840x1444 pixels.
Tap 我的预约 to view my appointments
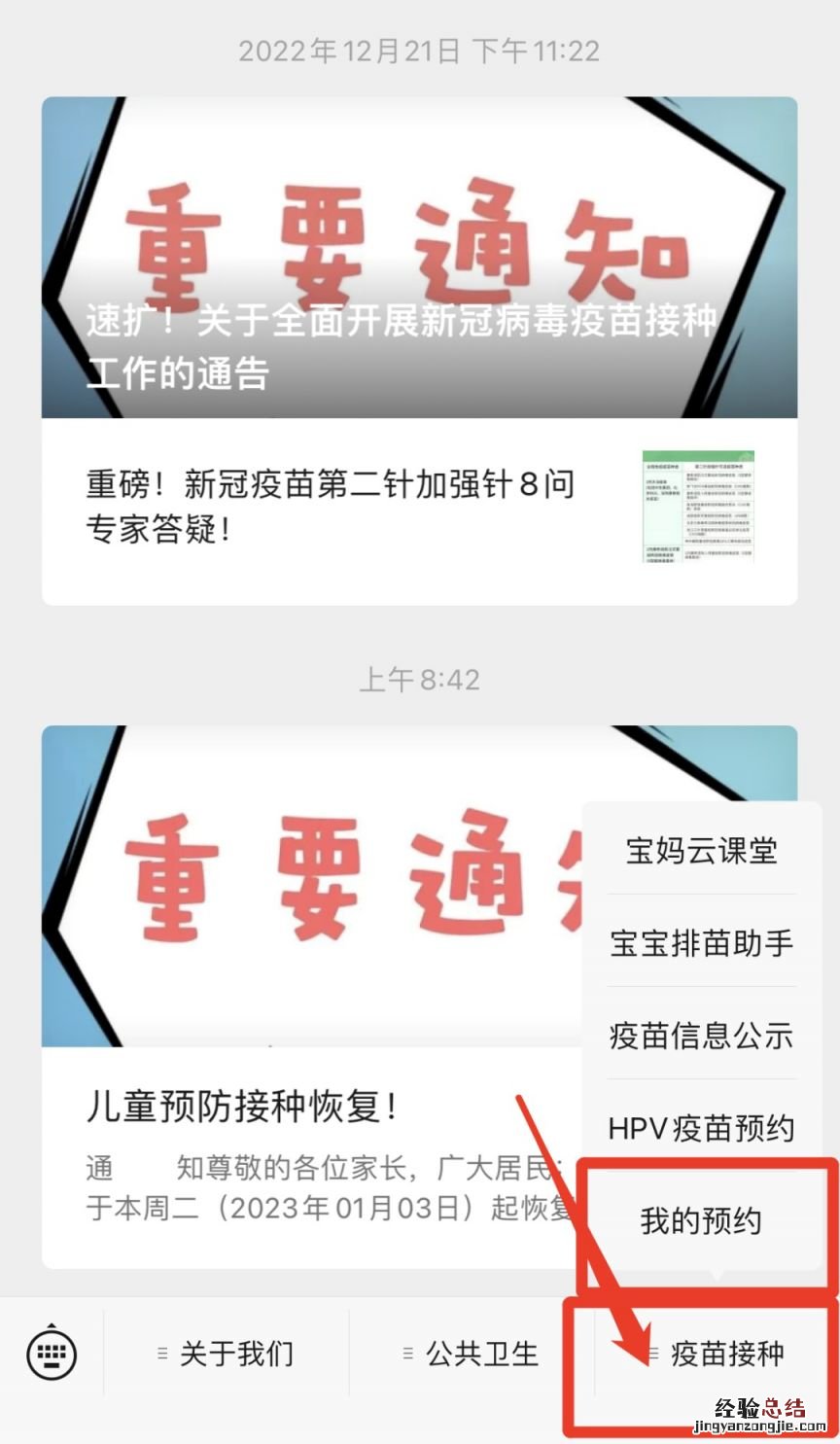[x=701, y=1220]
